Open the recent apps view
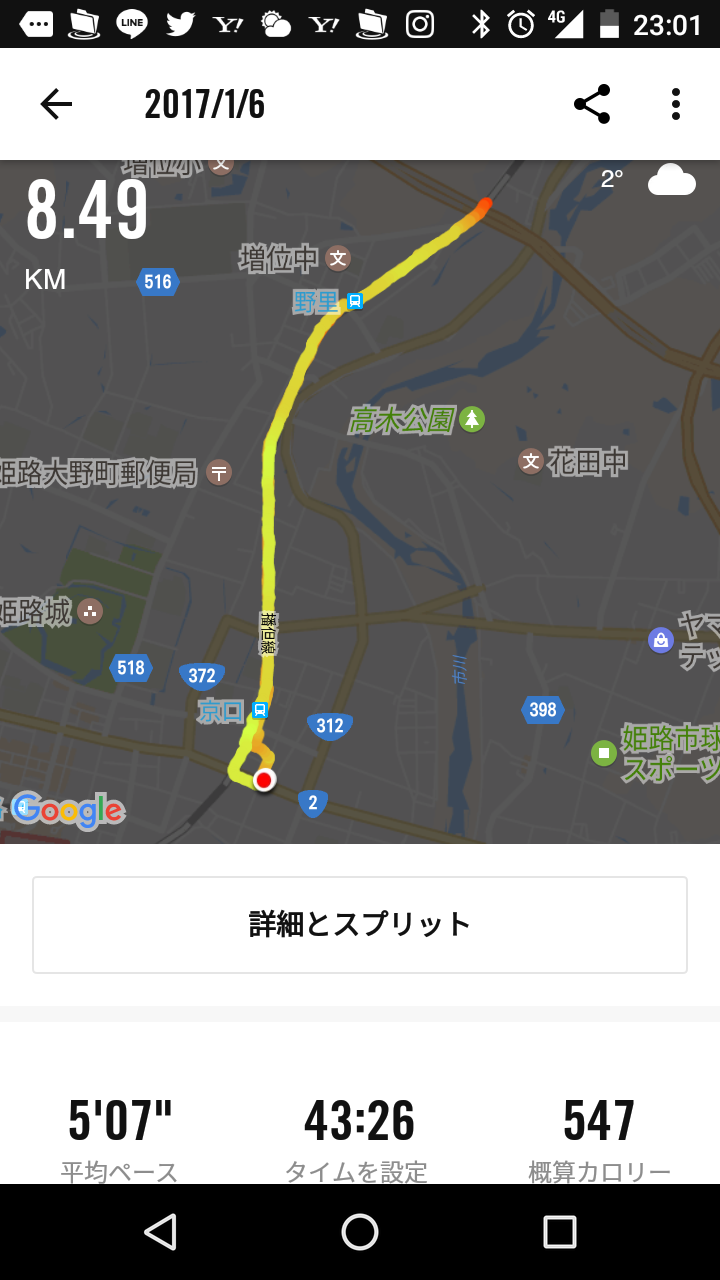 [x=559, y=1232]
